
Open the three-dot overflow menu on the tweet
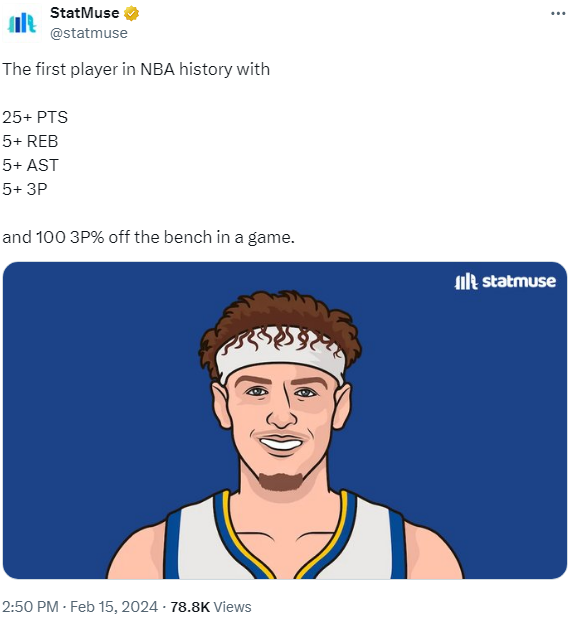click(558, 14)
